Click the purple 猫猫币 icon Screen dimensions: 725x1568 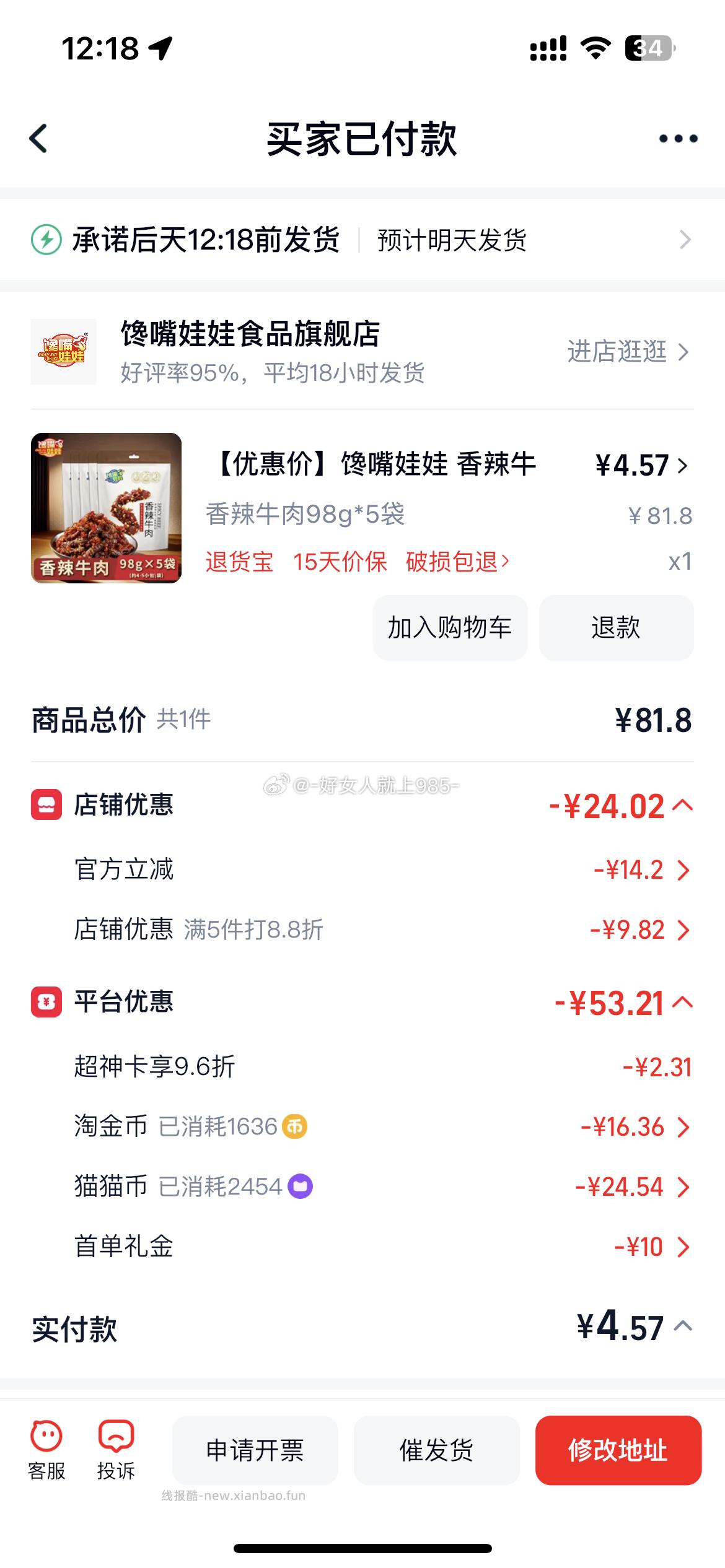301,1186
